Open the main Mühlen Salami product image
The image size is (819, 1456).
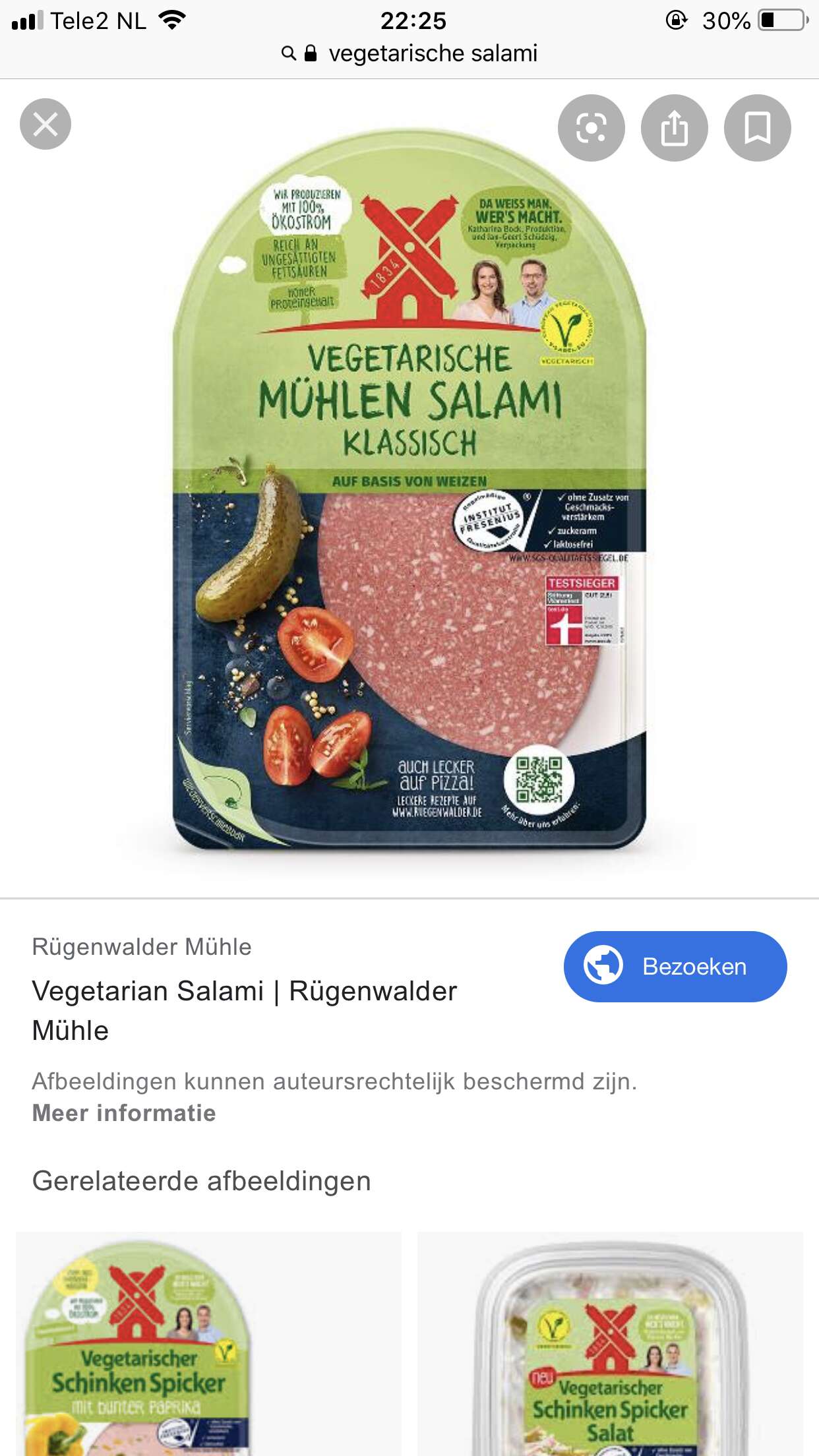(409, 489)
